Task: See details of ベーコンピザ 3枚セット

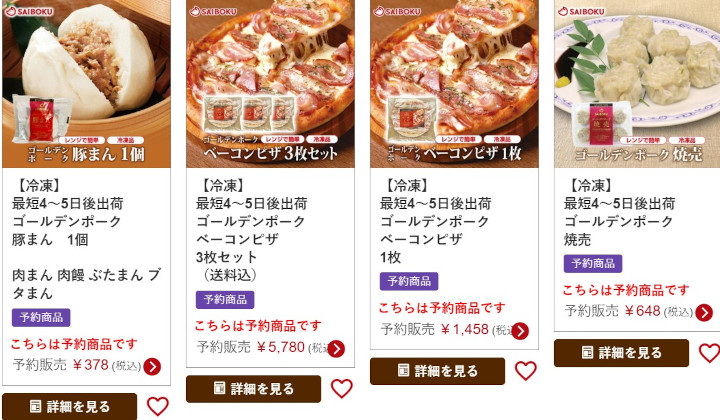Action: coord(253,389)
